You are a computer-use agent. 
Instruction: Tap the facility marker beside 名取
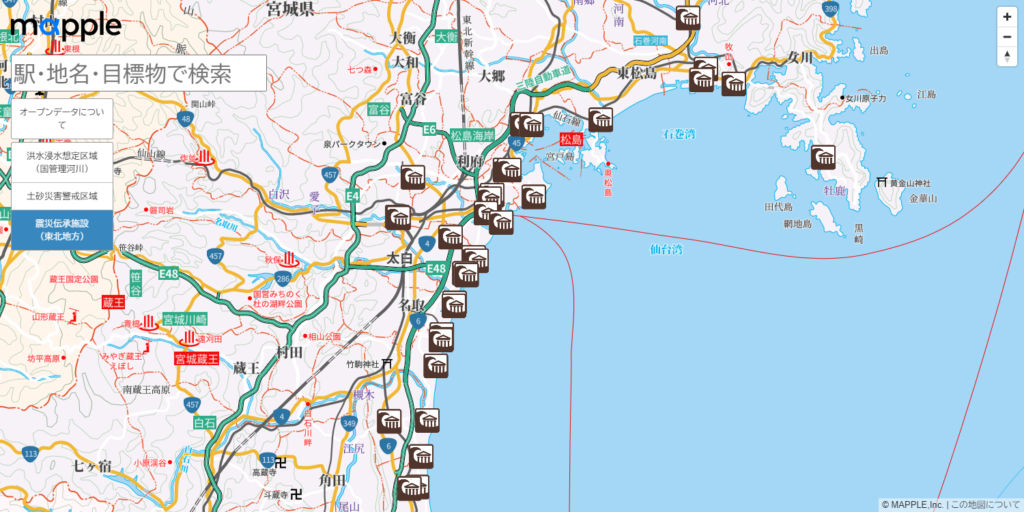pyautogui.click(x=454, y=304)
